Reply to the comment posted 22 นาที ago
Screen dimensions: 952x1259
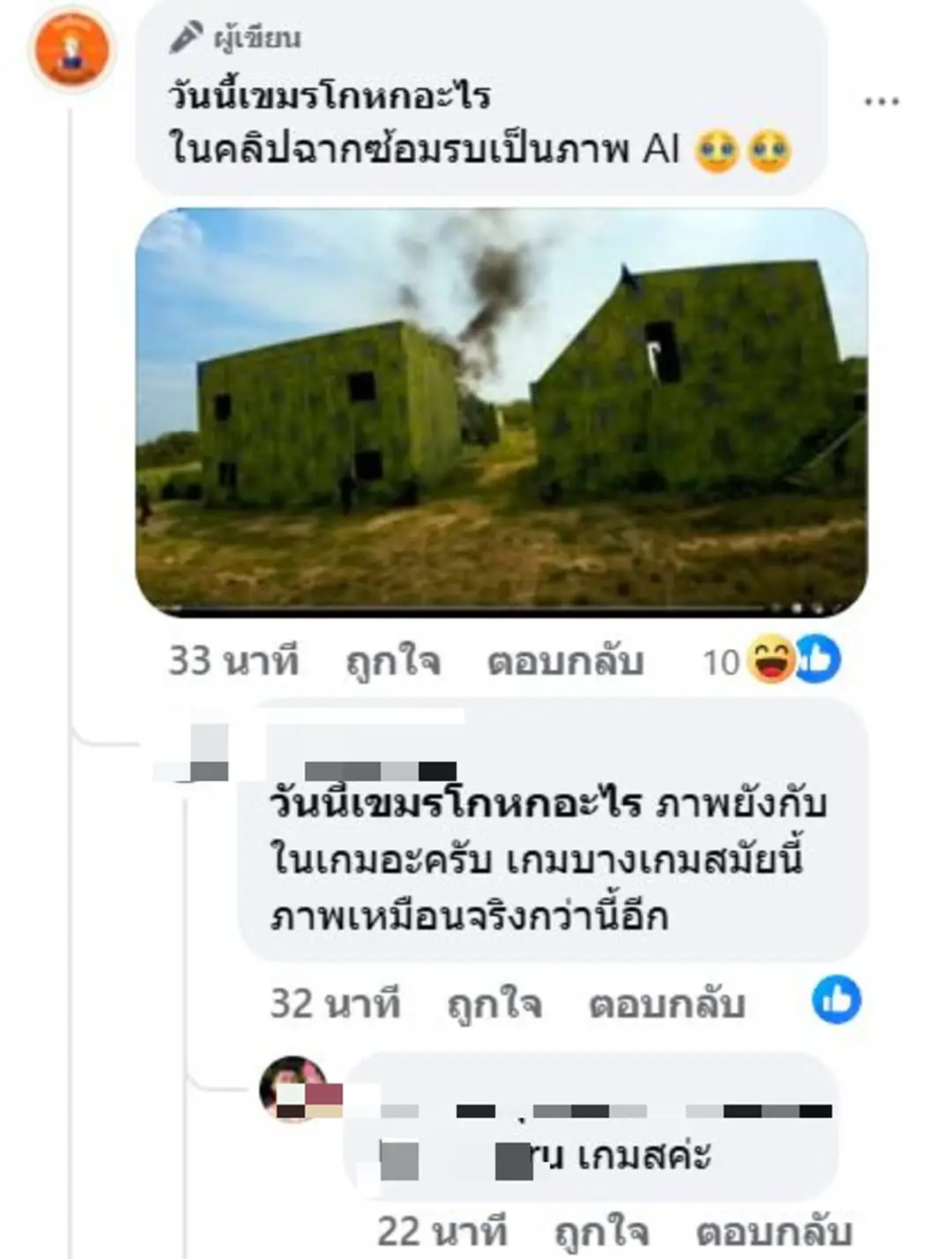(774, 1231)
